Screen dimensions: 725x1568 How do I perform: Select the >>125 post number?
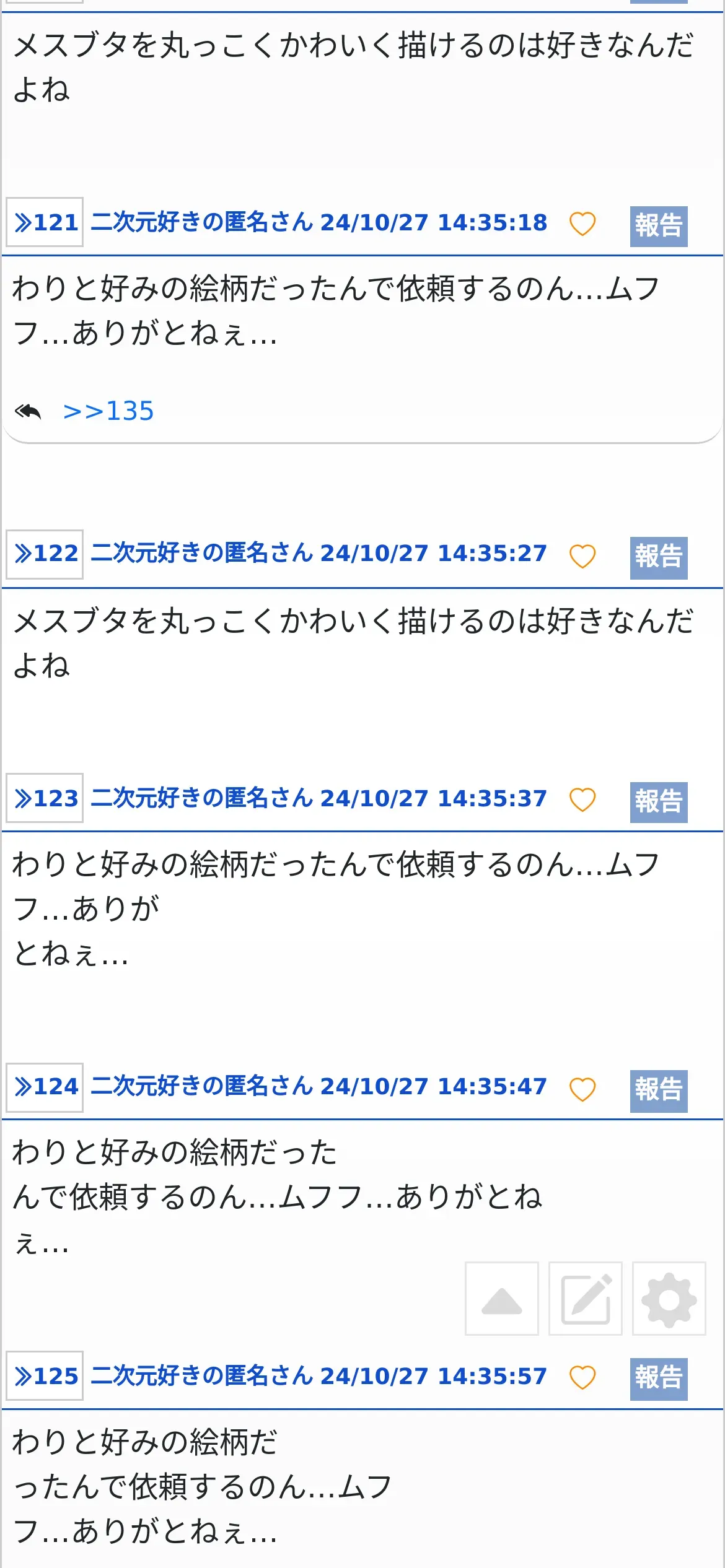tap(45, 1375)
